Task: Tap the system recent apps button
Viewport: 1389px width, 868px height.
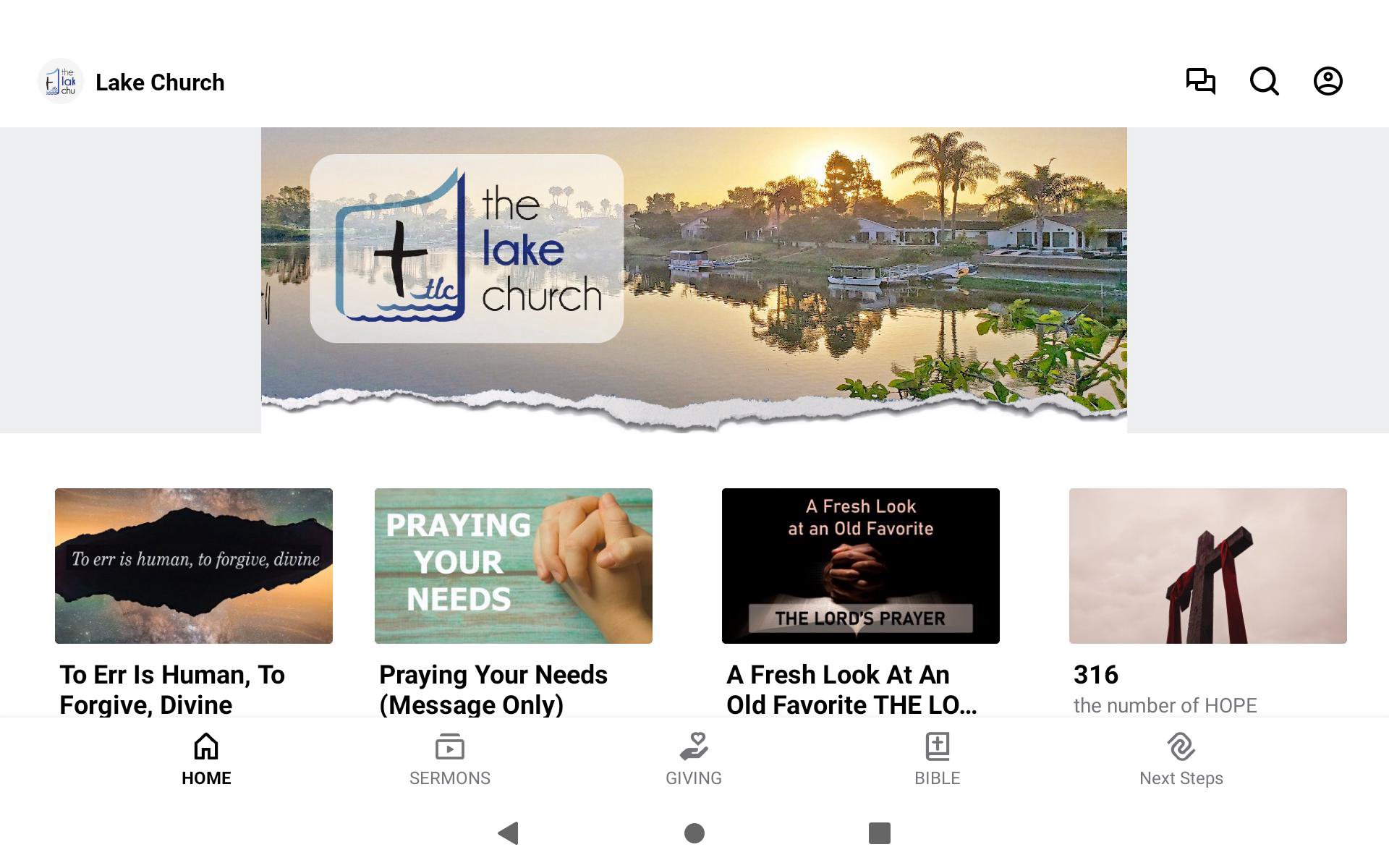Action: pos(879,833)
